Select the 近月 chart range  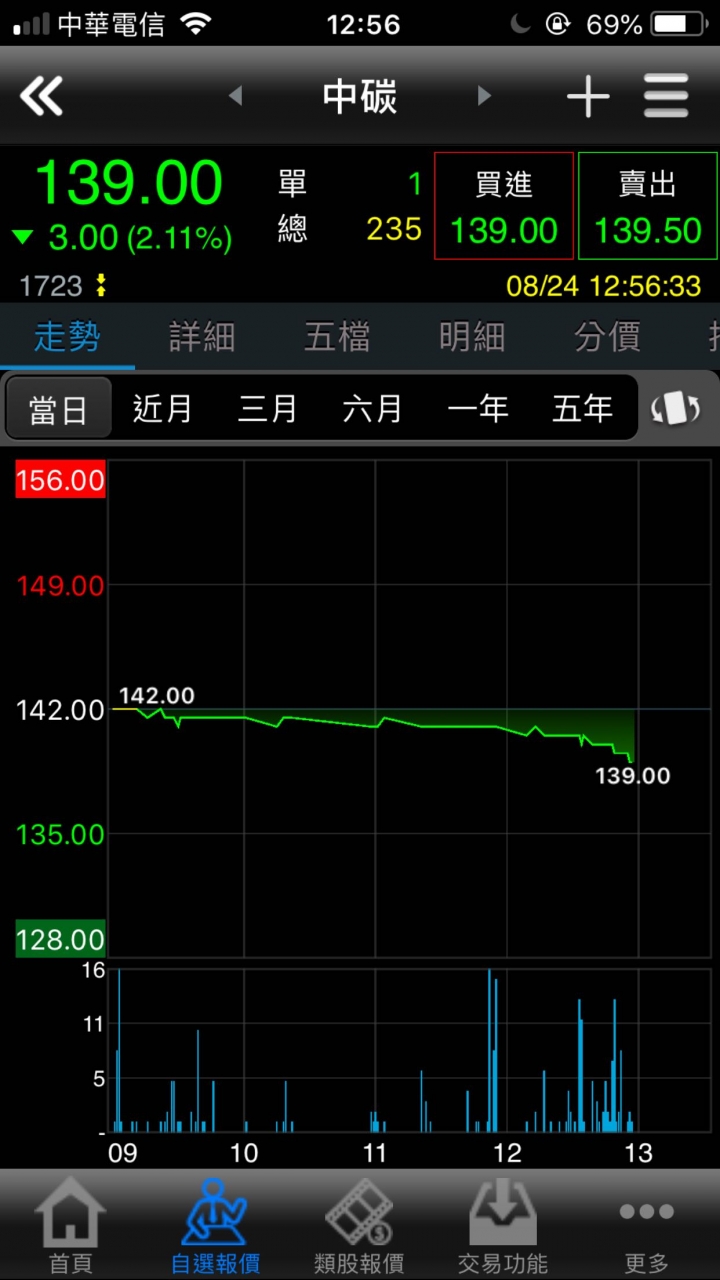162,408
